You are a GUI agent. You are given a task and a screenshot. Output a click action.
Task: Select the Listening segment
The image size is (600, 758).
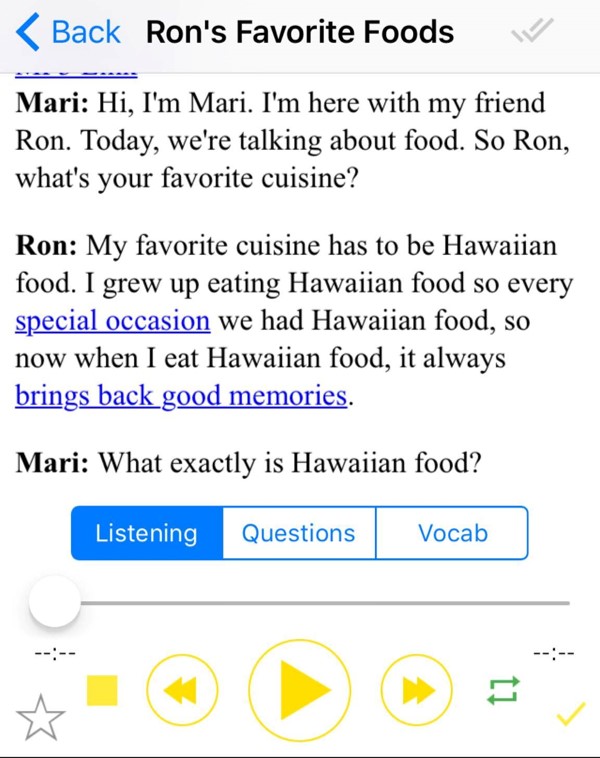click(x=147, y=533)
